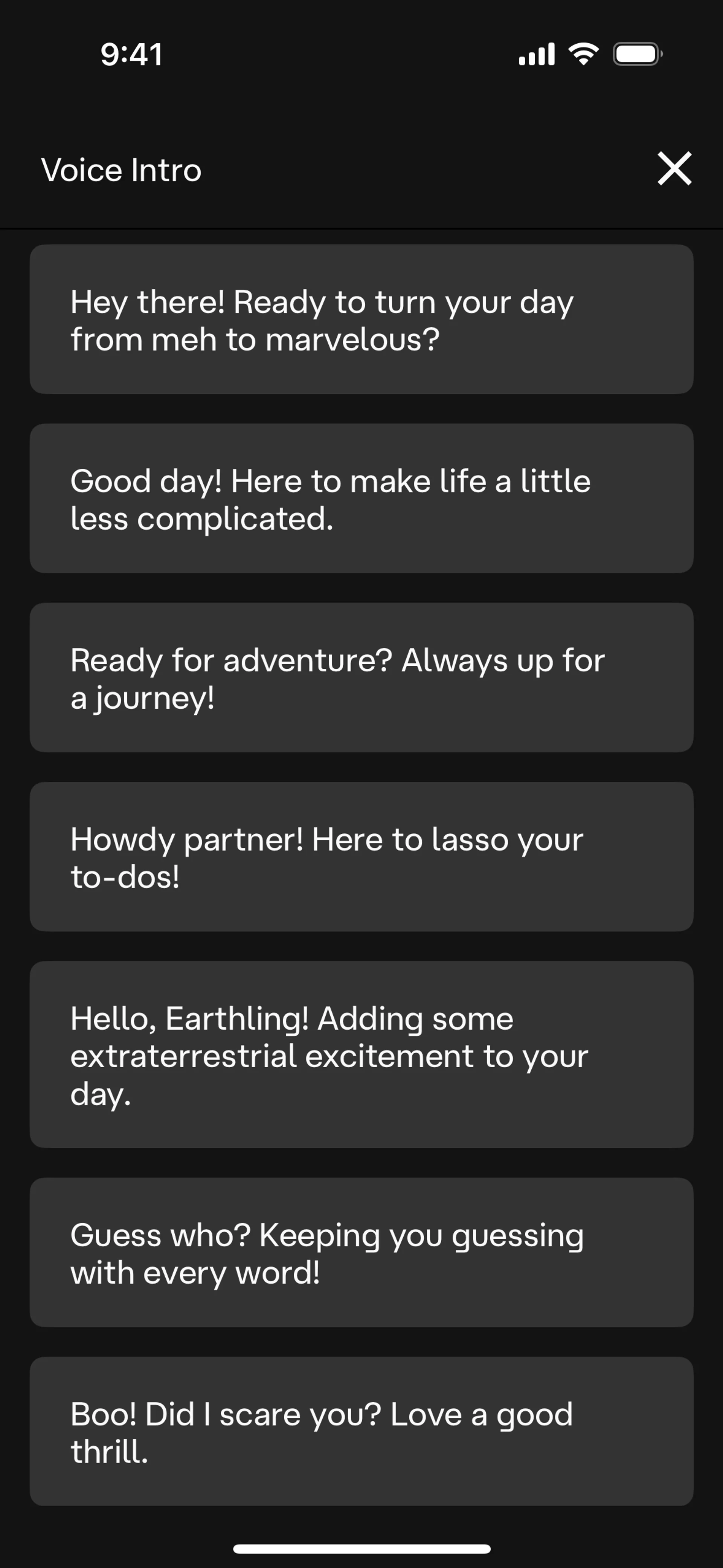
Task: Pick the 'Ready for adventure?' intro
Action: 361,677
